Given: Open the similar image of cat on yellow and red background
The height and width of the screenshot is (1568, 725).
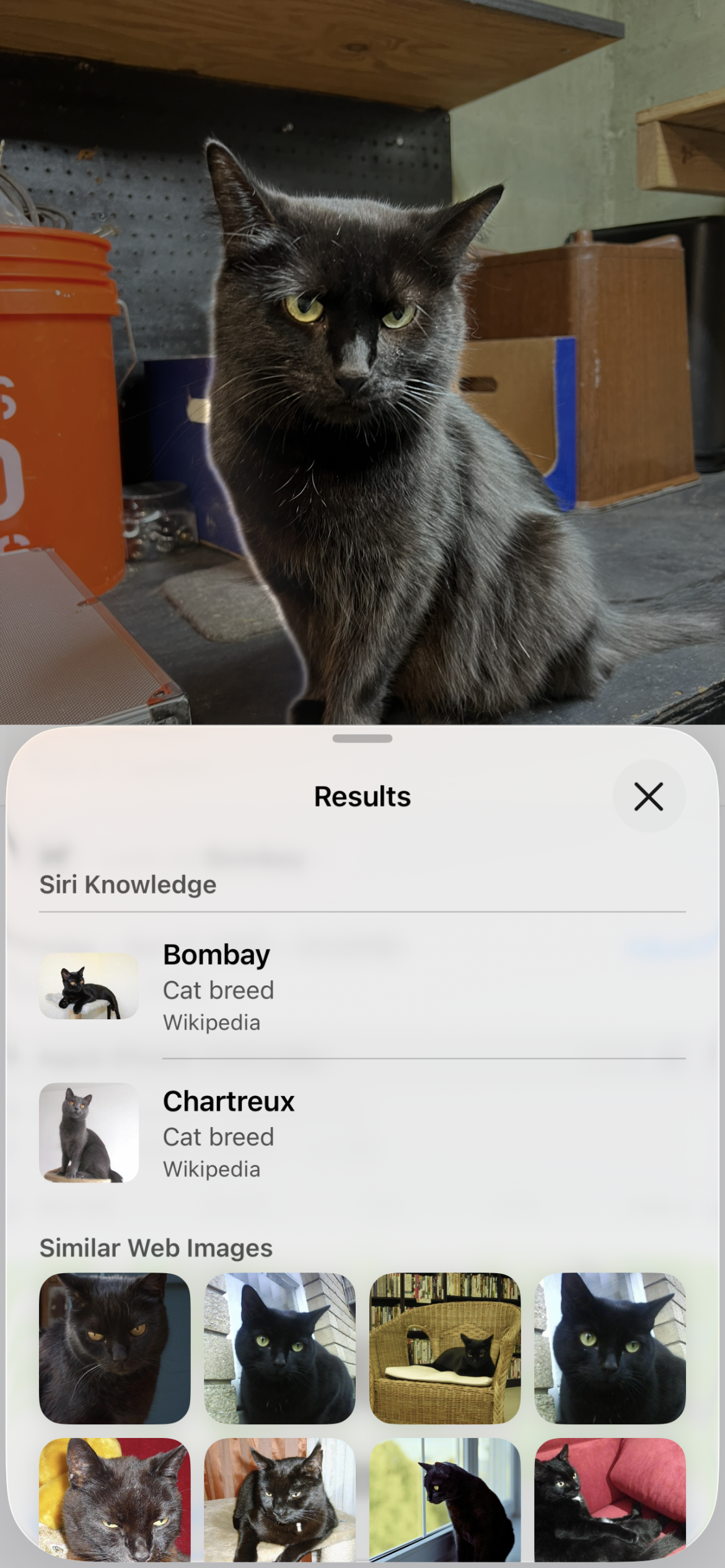Looking at the screenshot, I should (x=115, y=1499).
